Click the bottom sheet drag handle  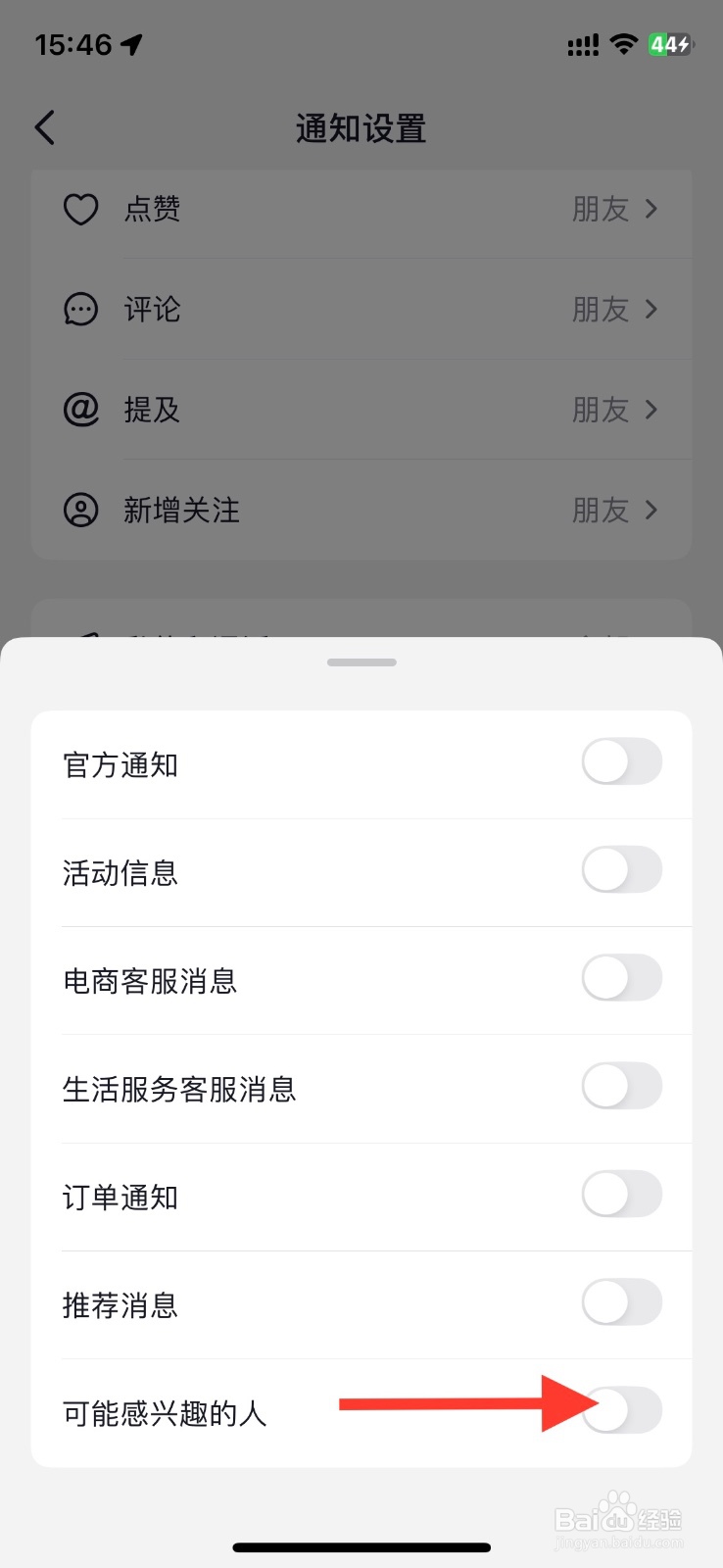pyautogui.click(x=361, y=661)
